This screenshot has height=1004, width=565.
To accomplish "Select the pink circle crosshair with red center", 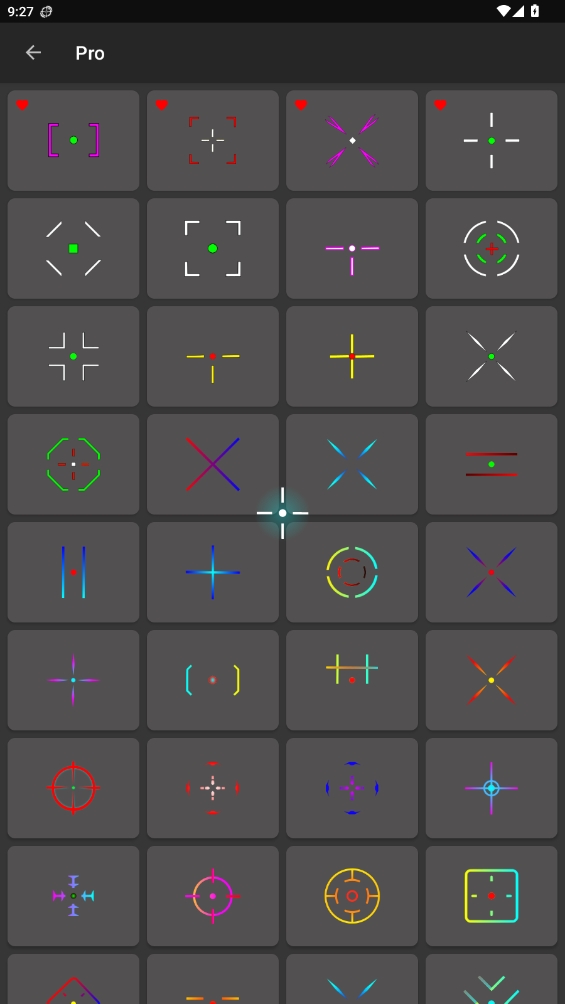I will (x=213, y=896).
